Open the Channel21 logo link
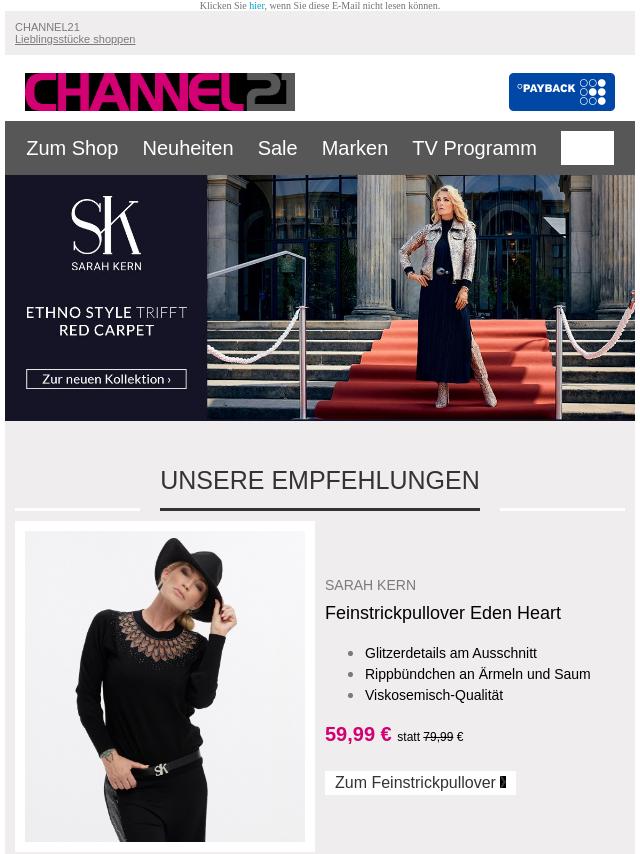Image resolution: width=640 pixels, height=854 pixels. tap(160, 92)
